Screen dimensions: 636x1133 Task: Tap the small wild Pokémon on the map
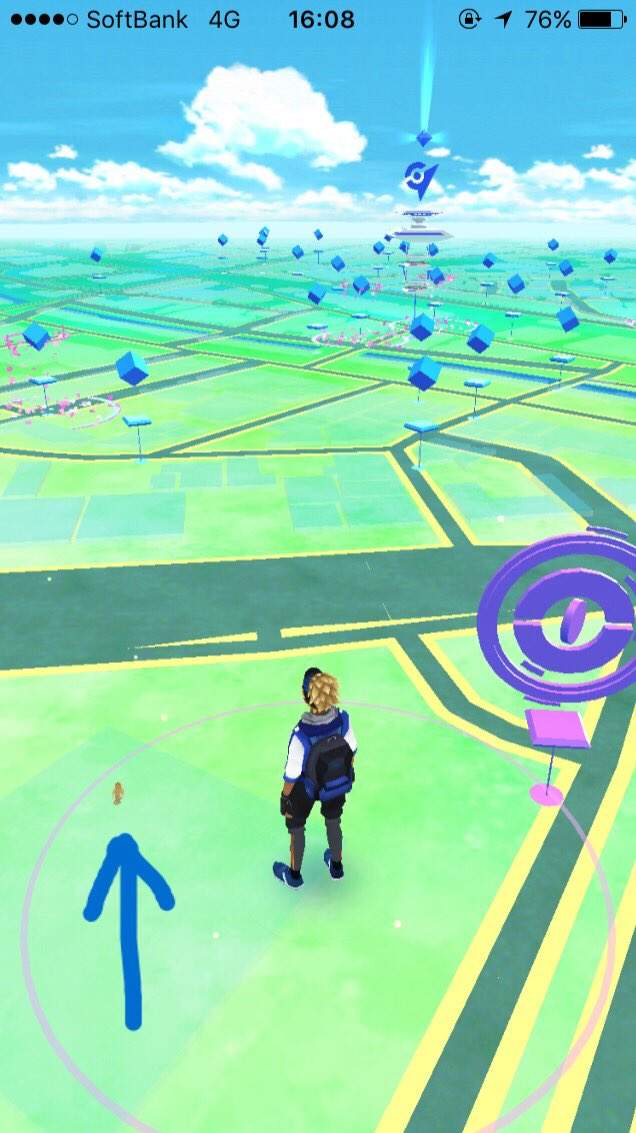click(120, 794)
